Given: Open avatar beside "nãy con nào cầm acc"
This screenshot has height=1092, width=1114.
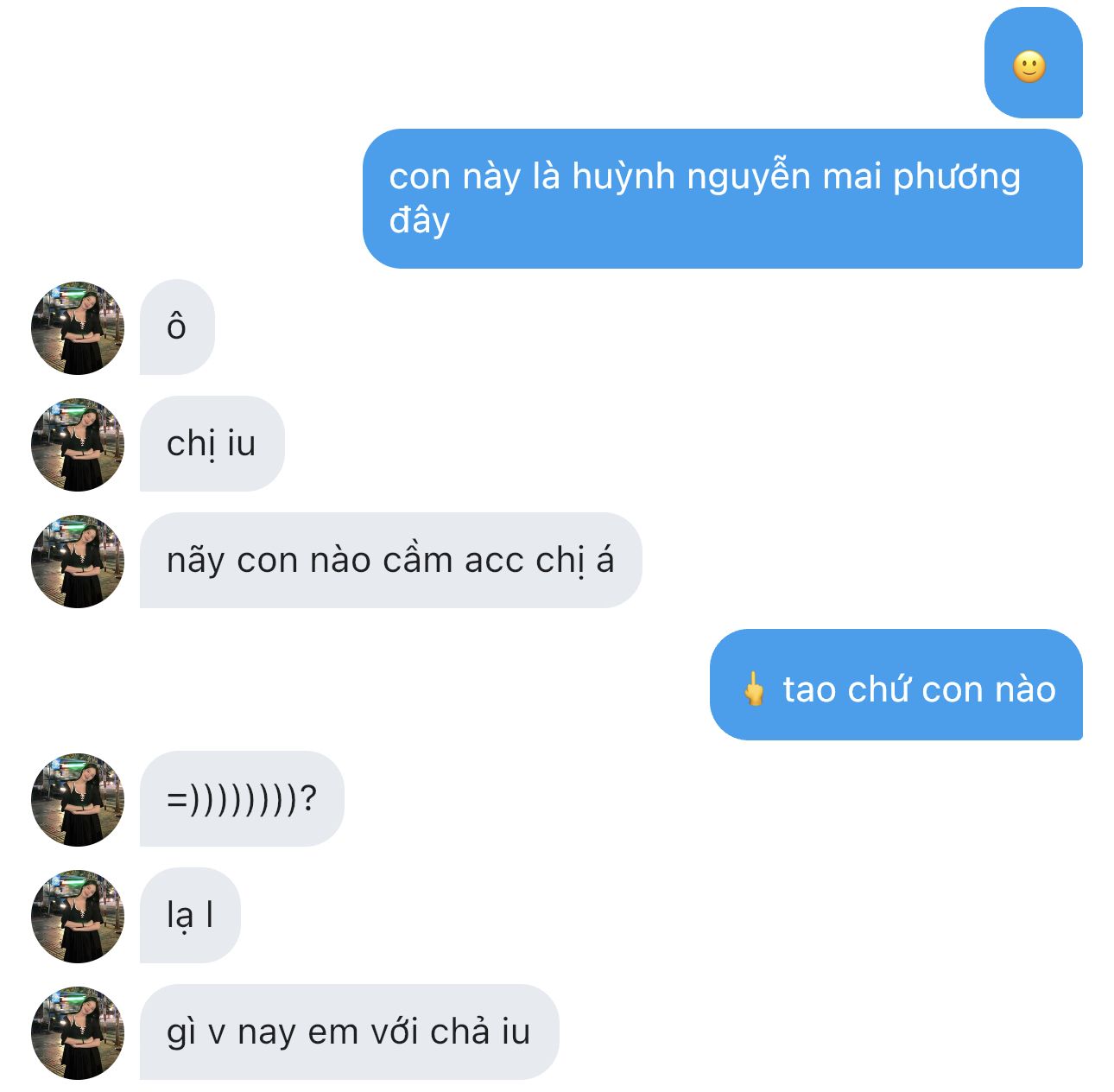Looking at the screenshot, I should (x=78, y=562).
